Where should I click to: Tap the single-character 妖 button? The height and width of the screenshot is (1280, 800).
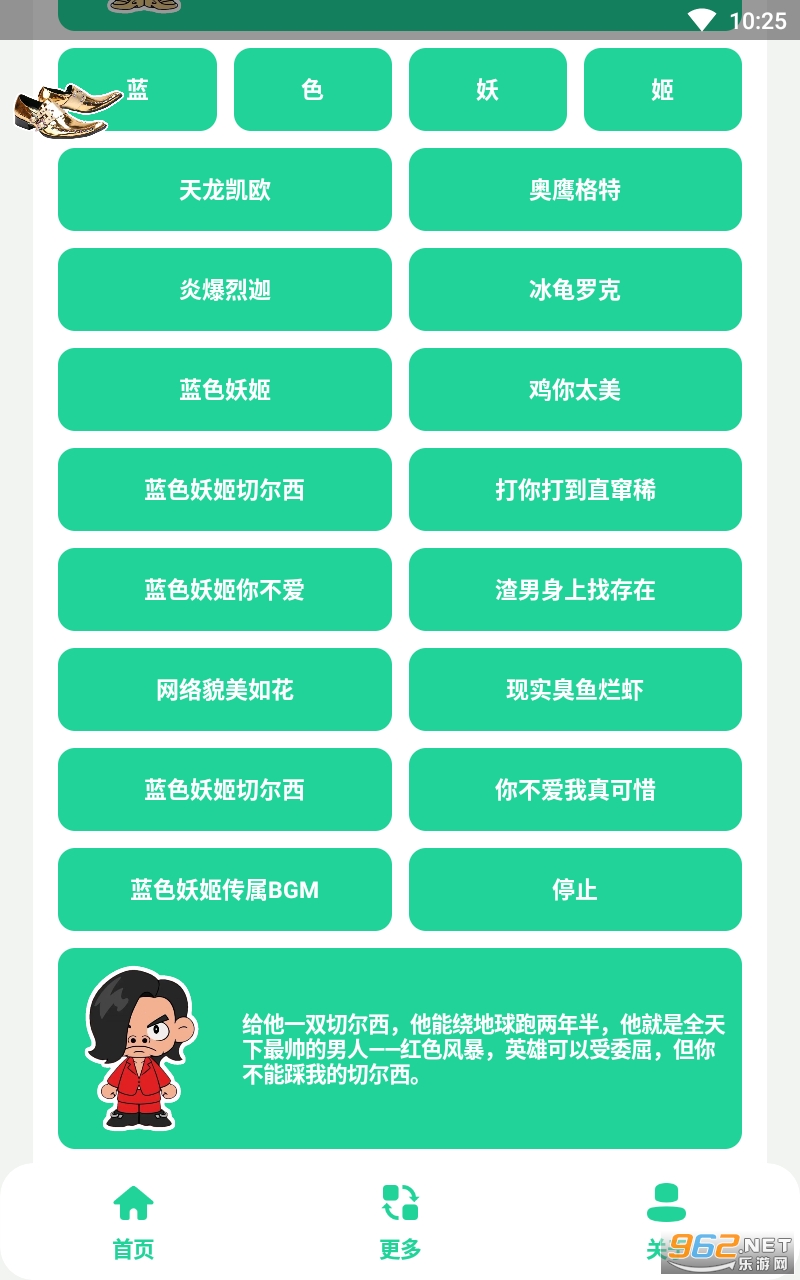click(488, 90)
